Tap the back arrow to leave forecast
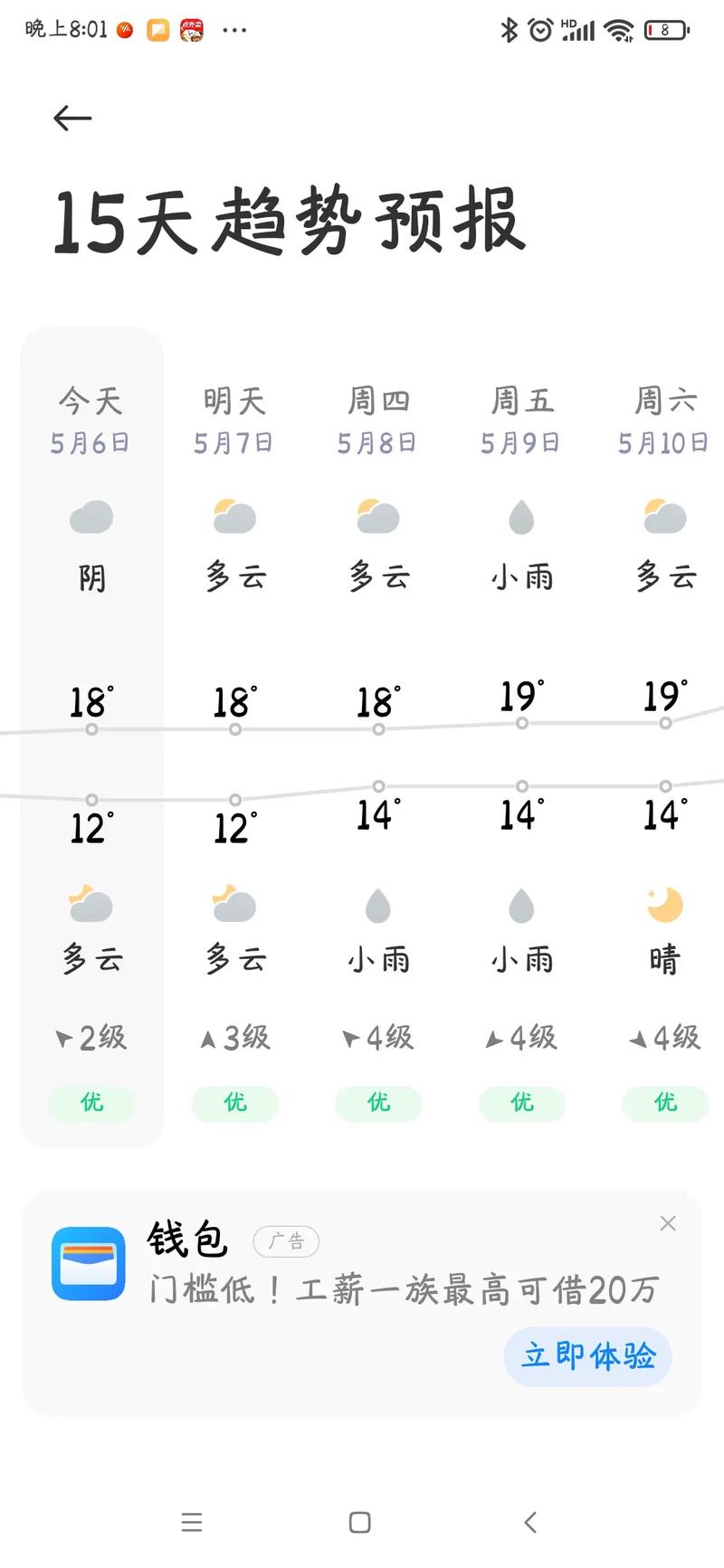Screen dimensions: 724x1568 pos(72,118)
